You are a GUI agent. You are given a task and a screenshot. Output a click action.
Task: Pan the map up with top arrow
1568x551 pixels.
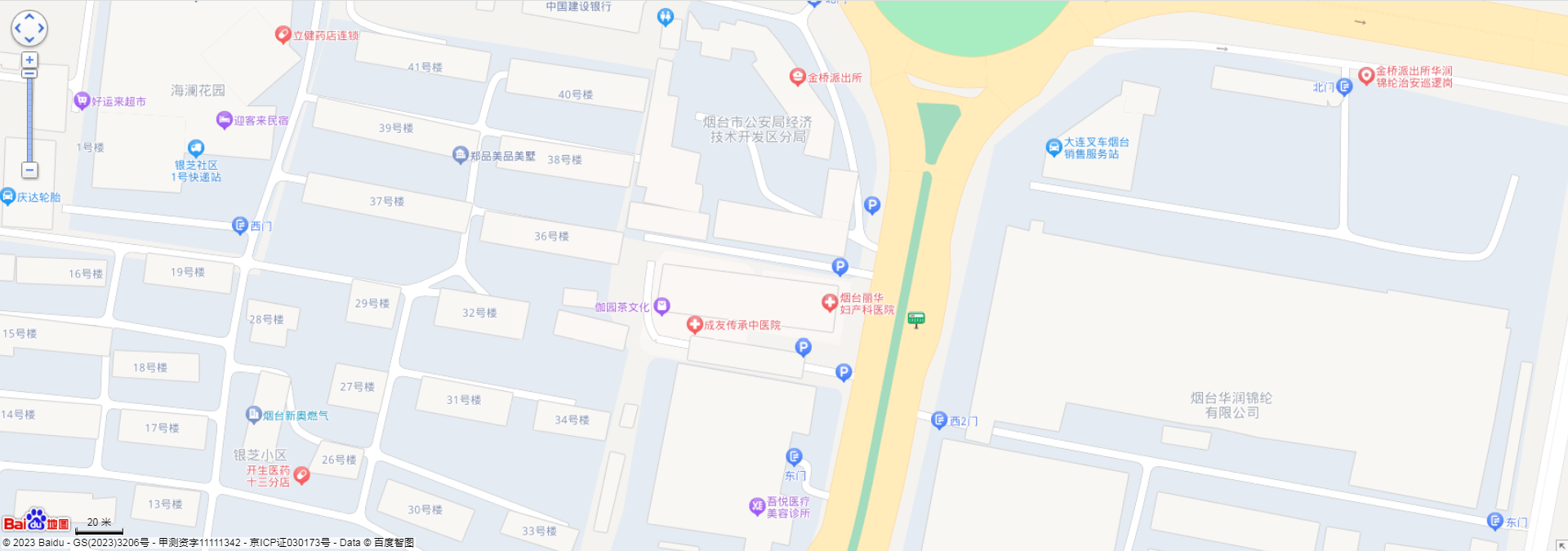point(29,16)
